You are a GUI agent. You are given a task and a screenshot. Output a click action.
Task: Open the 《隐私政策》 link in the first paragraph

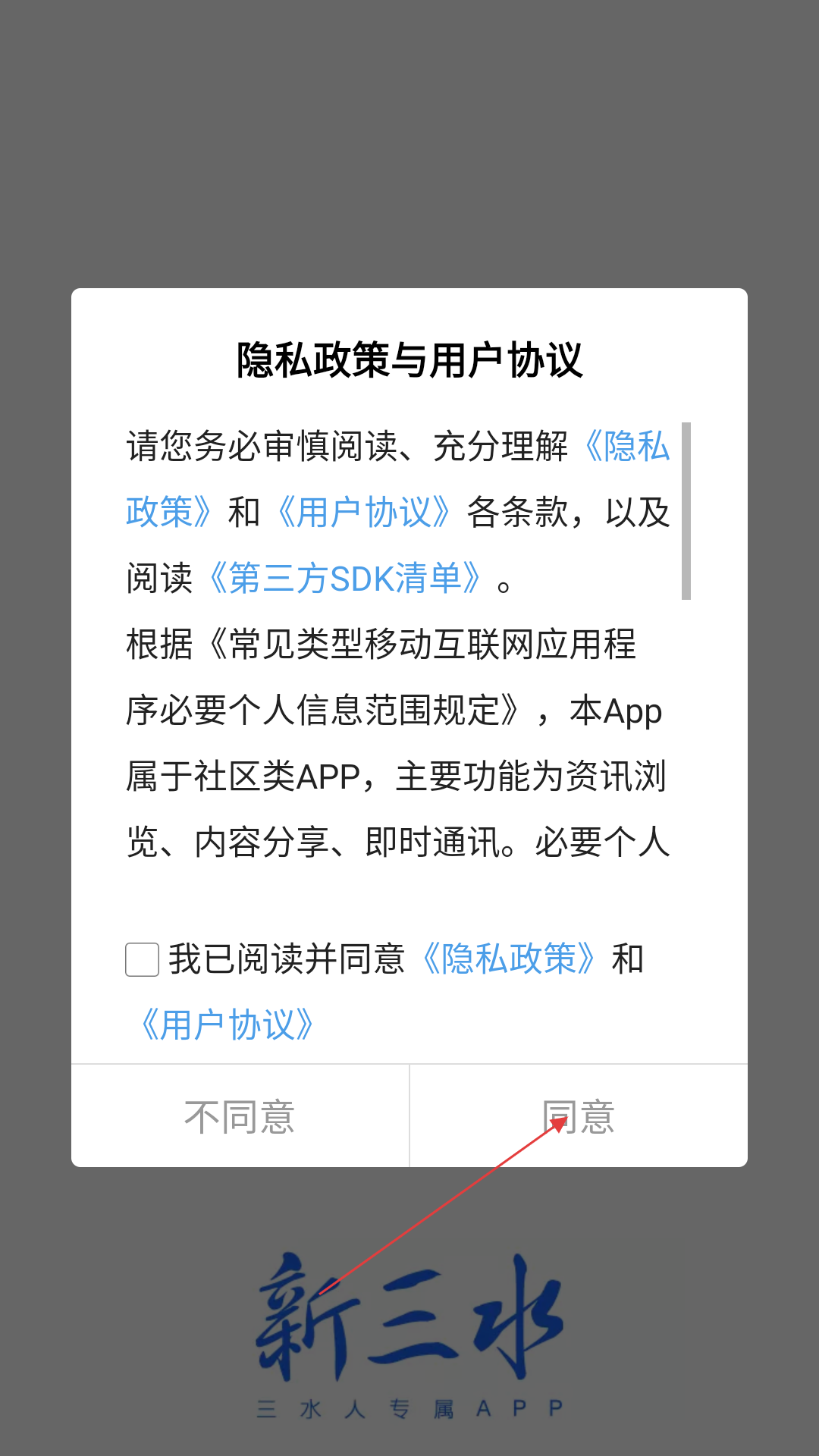click(626, 446)
